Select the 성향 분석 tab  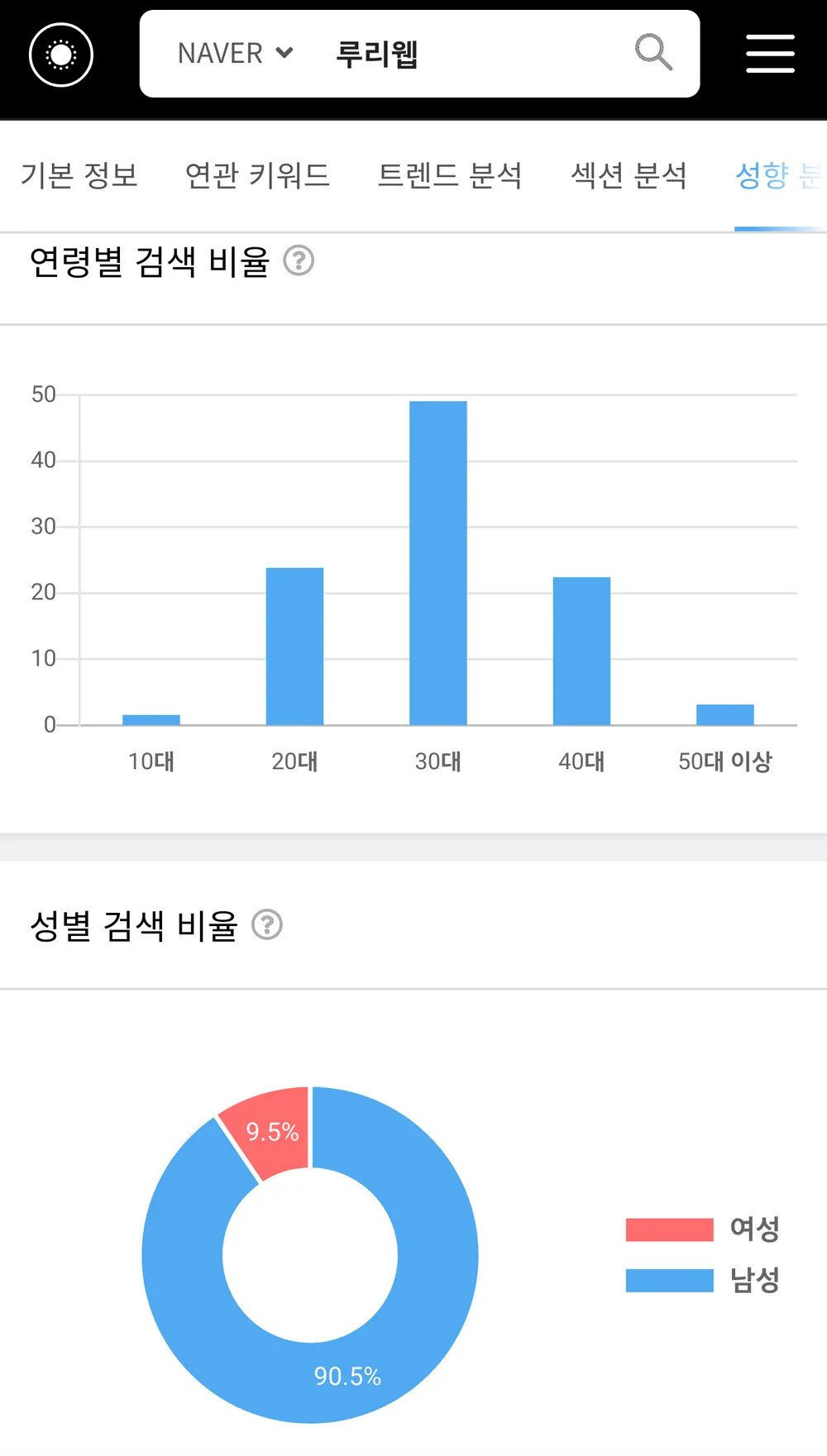pyautogui.click(x=780, y=175)
